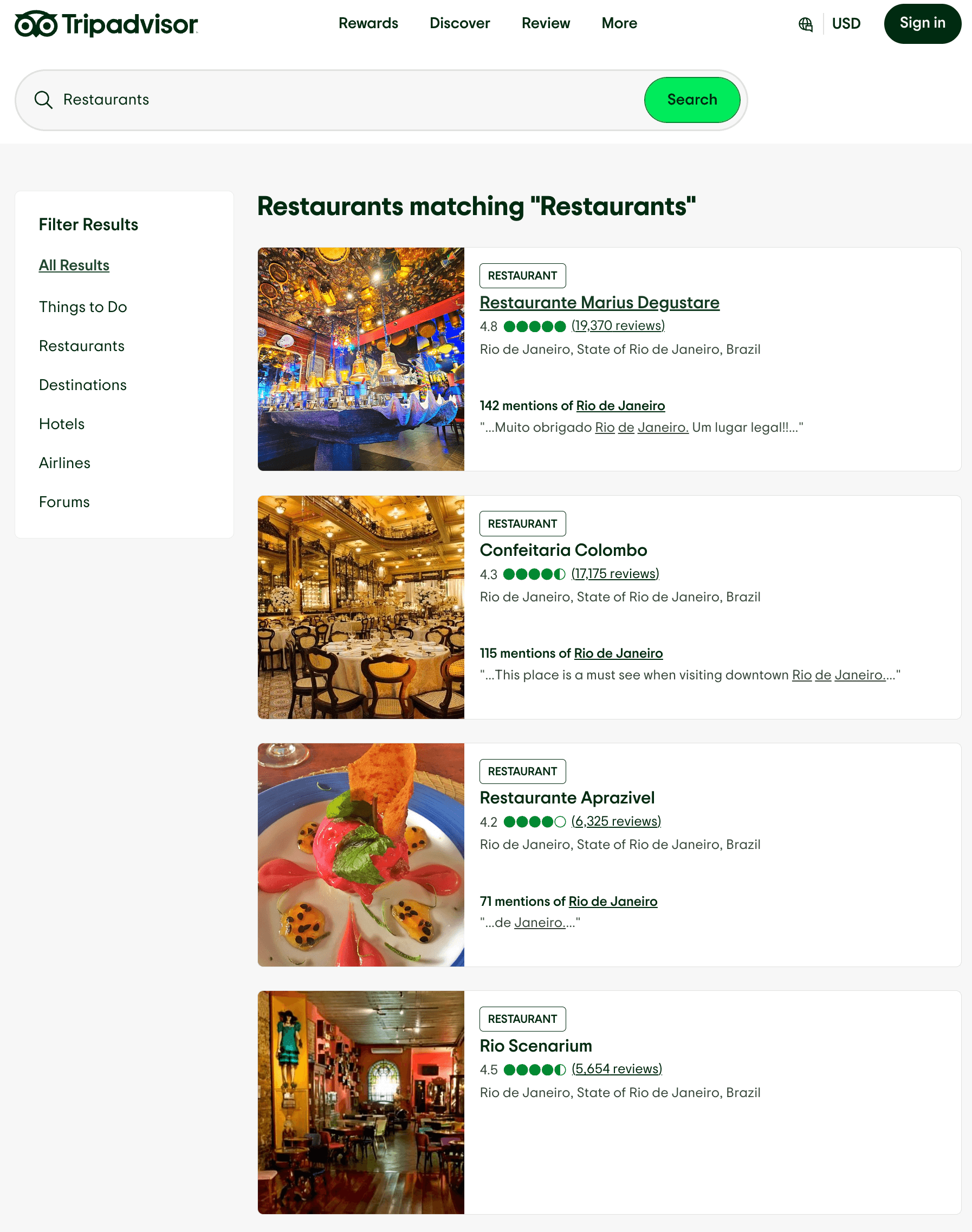The image size is (972, 1232).
Task: Focus the Restaurants search field
Action: 341,100
